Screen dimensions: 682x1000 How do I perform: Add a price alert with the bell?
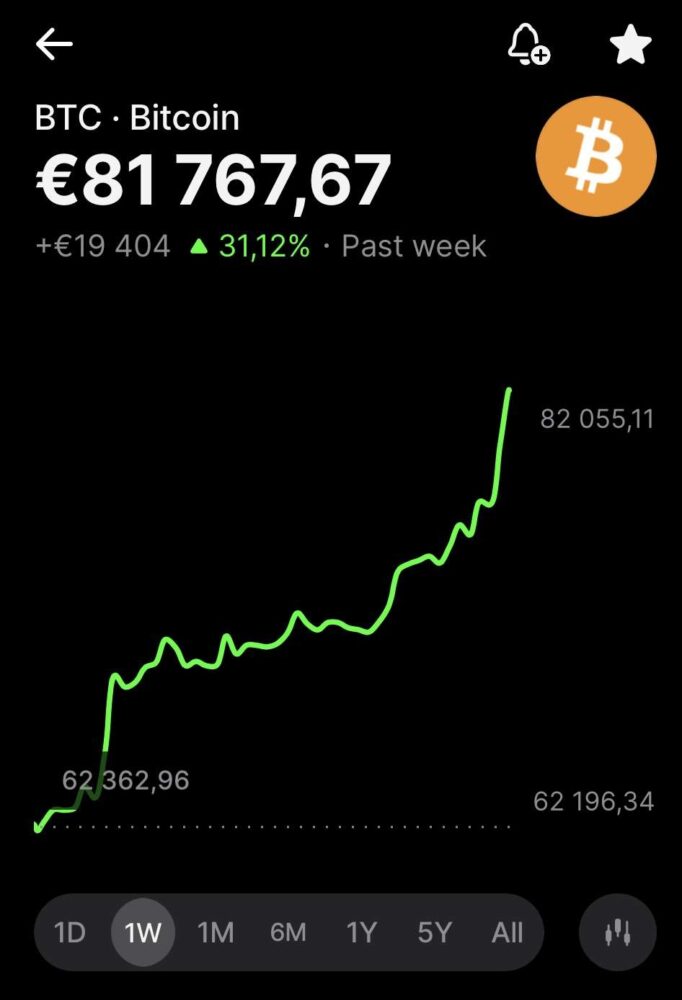[528, 45]
